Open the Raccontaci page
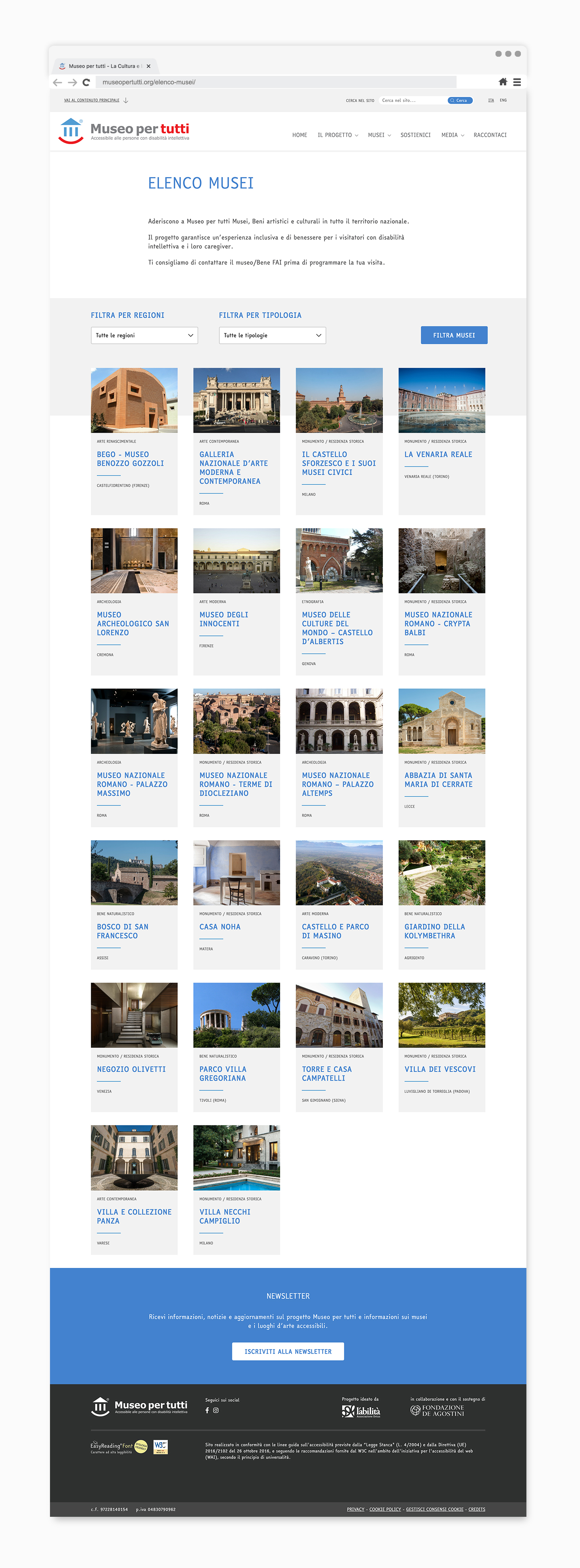This screenshot has width=580, height=1568. [490, 135]
